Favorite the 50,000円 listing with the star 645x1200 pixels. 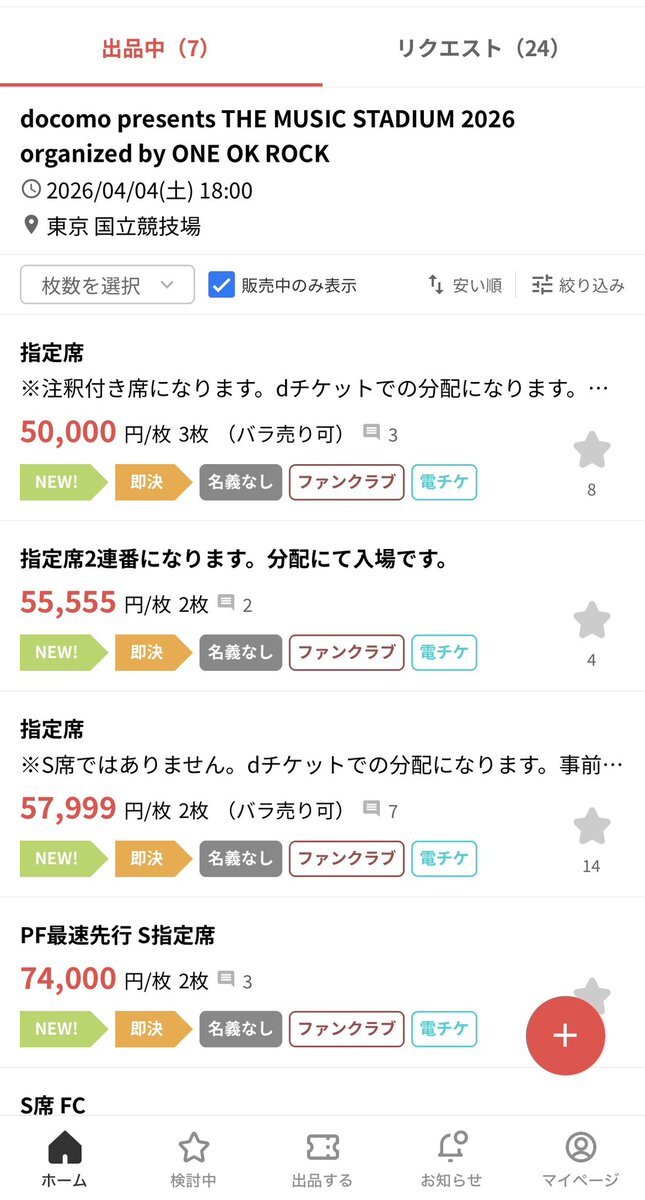tap(591, 451)
